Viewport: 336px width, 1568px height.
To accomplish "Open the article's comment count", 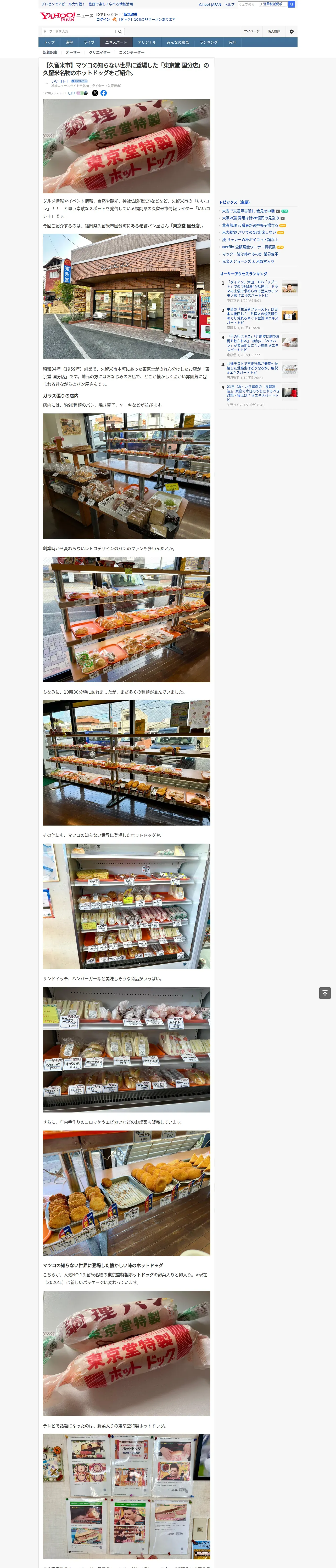I will click(72, 93).
